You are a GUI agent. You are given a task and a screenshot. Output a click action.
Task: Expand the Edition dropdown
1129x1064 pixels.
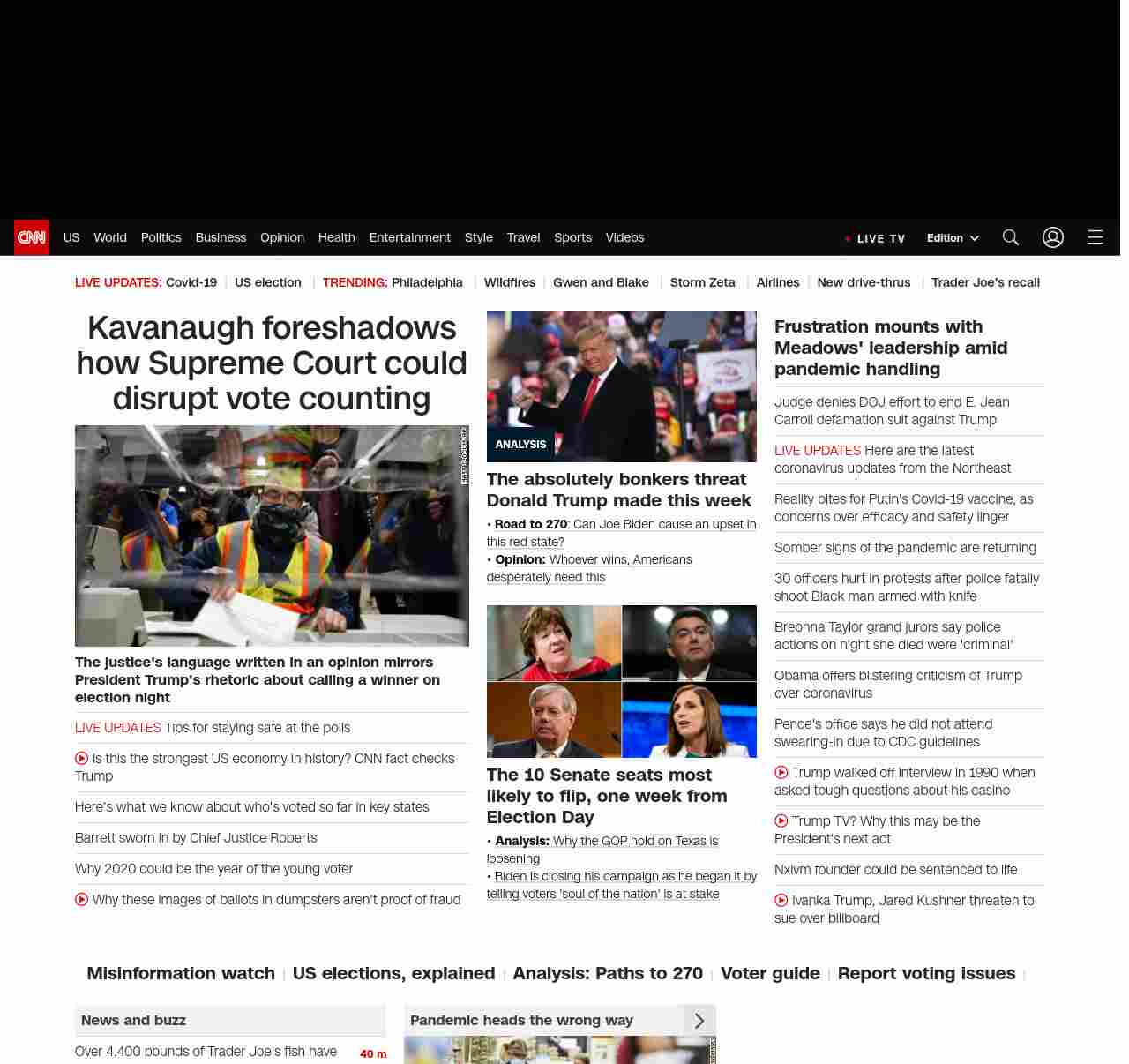point(953,238)
